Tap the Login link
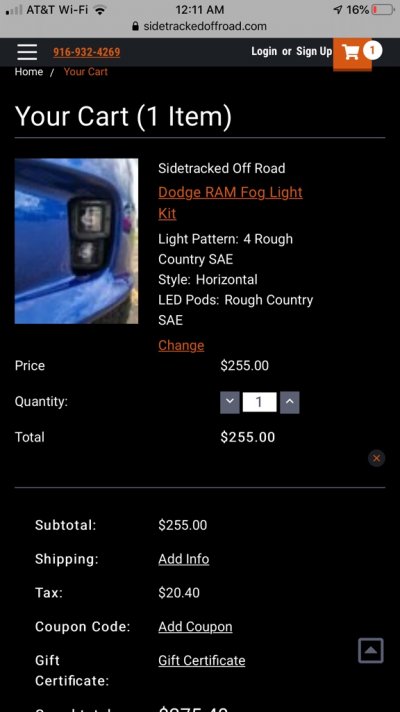 (x=264, y=51)
